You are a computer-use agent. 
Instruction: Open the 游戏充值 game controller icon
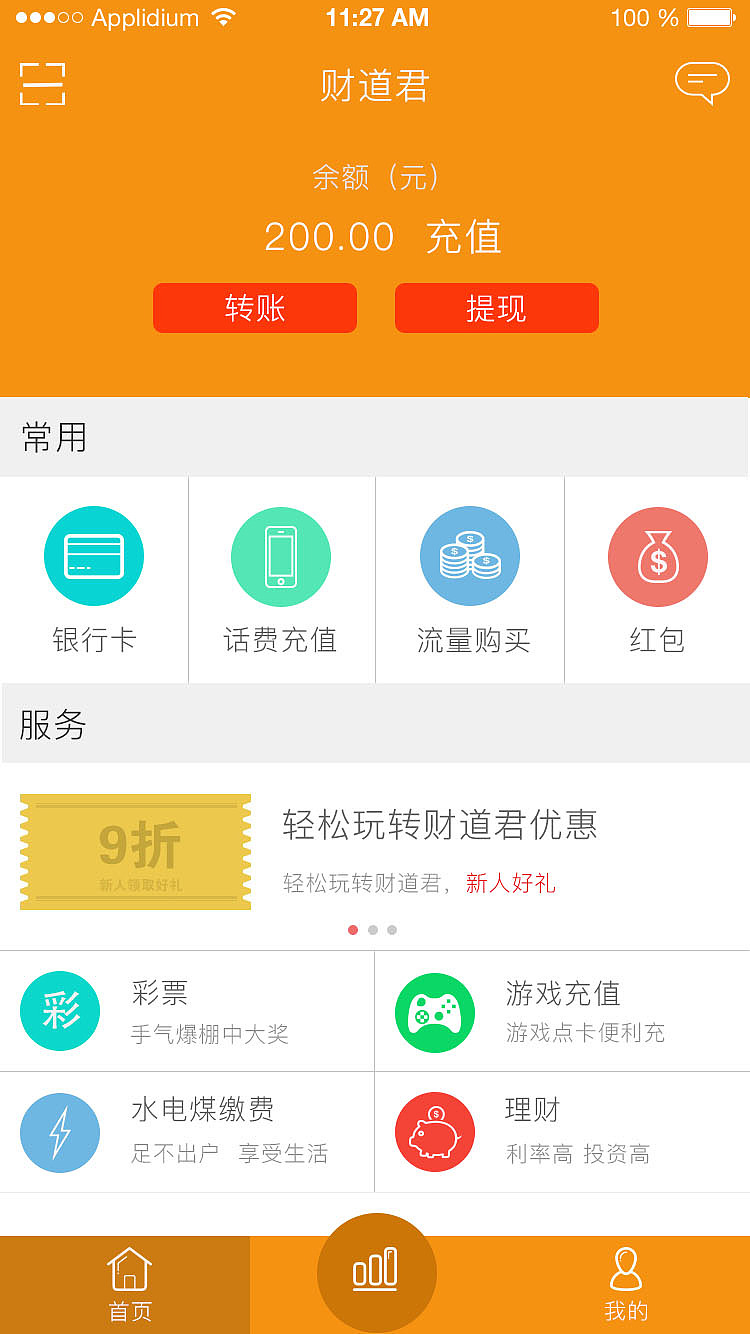pyautogui.click(x=434, y=1011)
